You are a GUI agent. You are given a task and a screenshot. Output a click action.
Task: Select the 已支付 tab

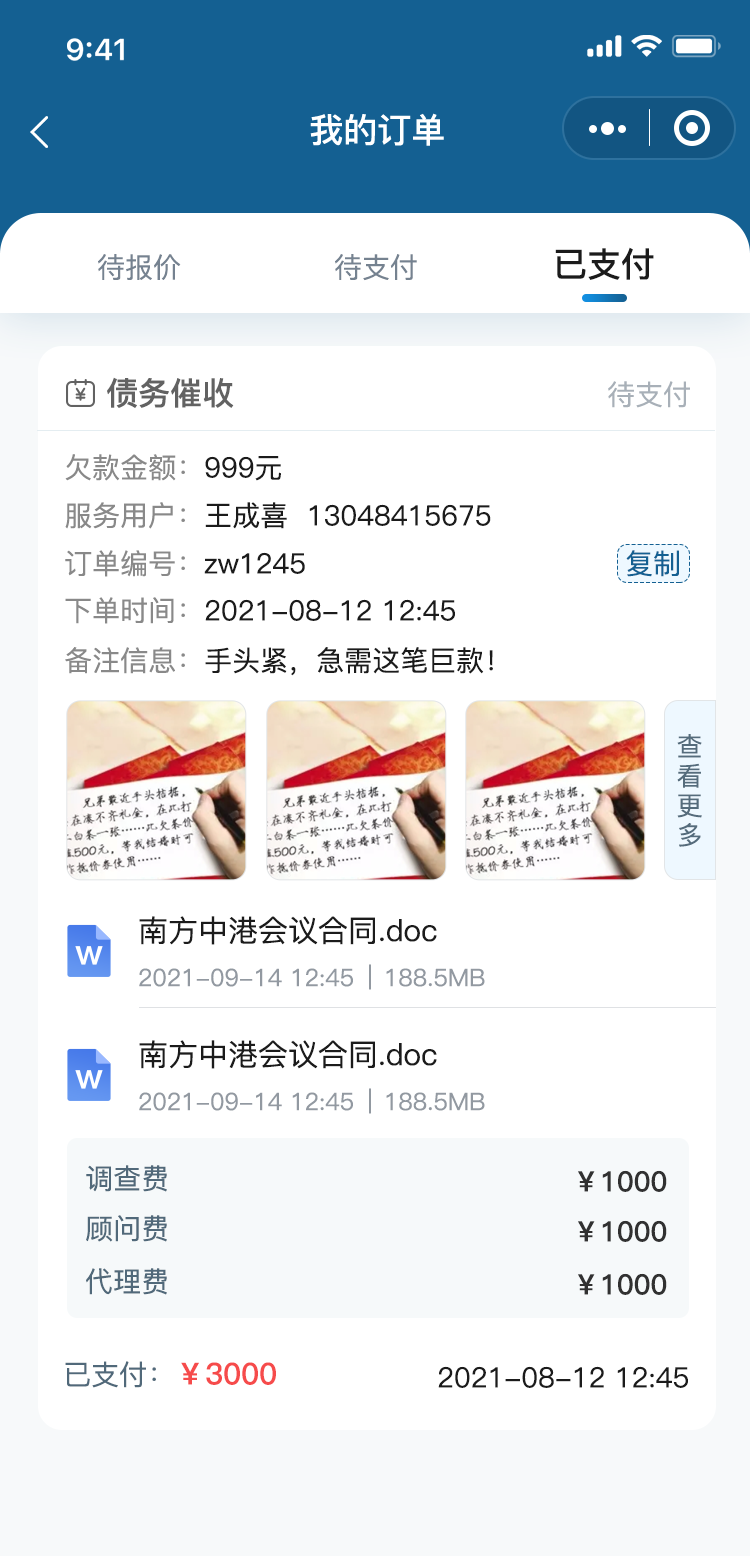604,266
